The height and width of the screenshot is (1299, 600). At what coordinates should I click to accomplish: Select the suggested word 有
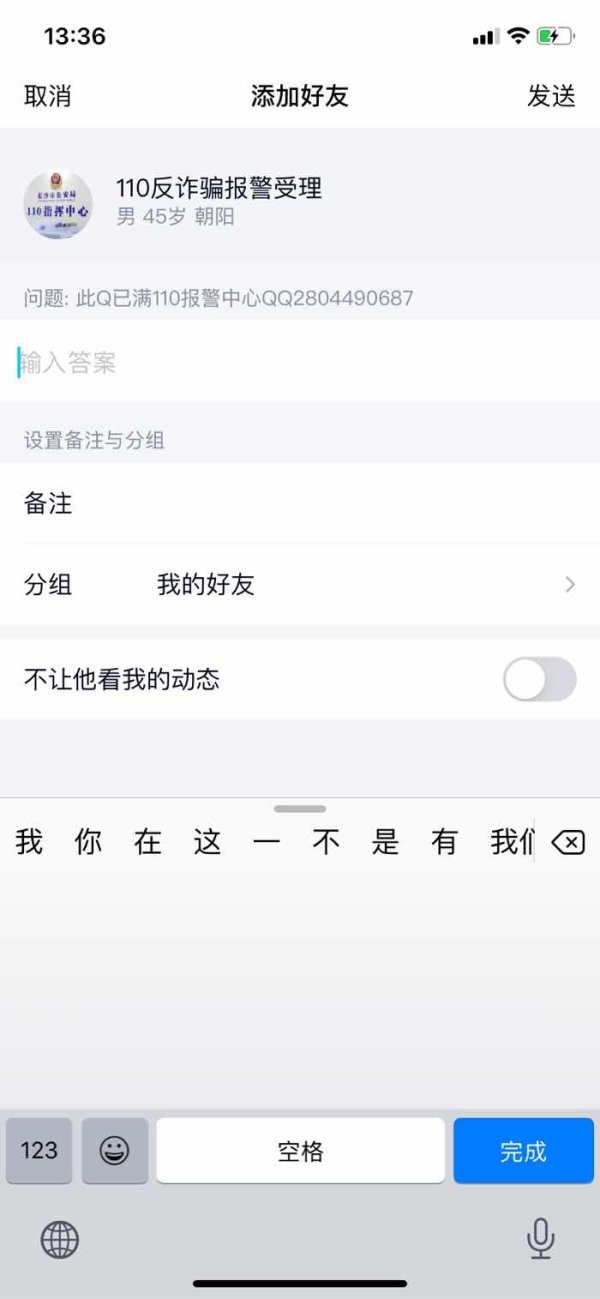445,843
